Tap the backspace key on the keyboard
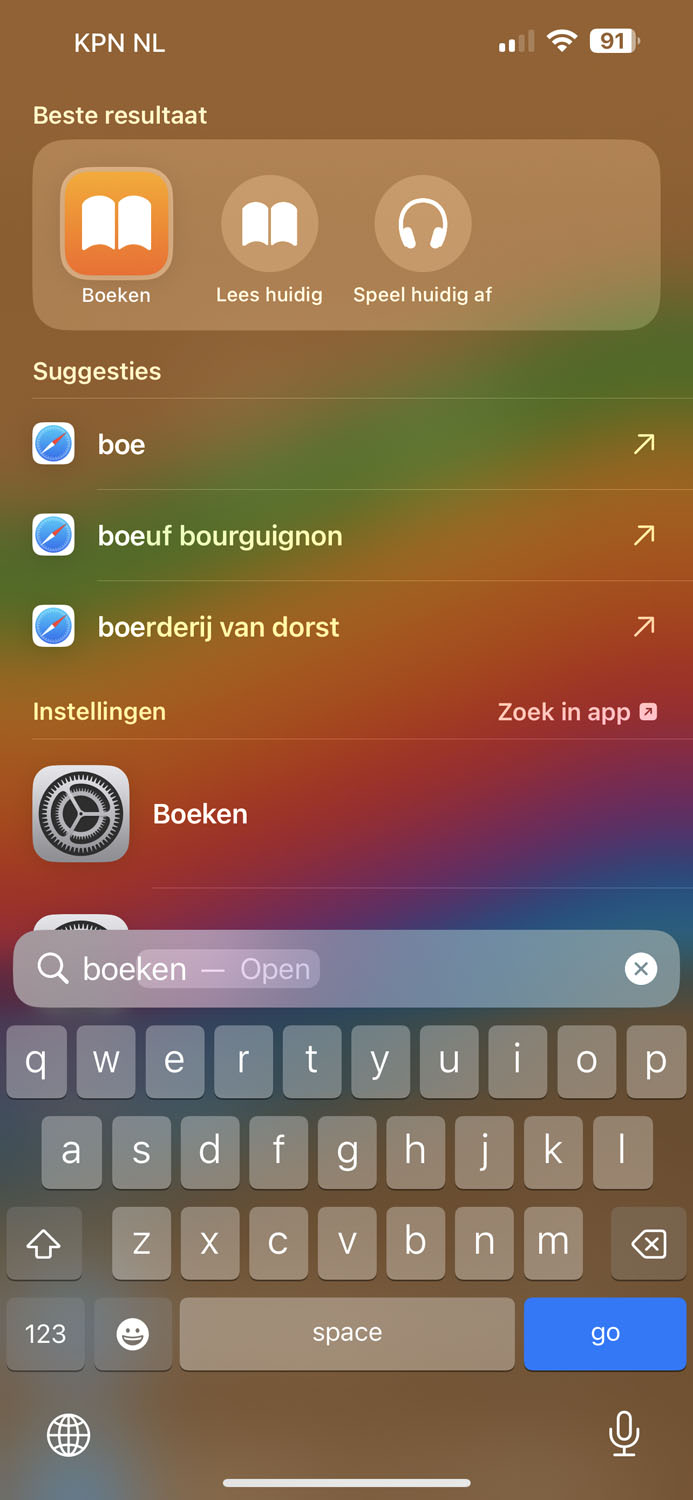 [648, 1243]
